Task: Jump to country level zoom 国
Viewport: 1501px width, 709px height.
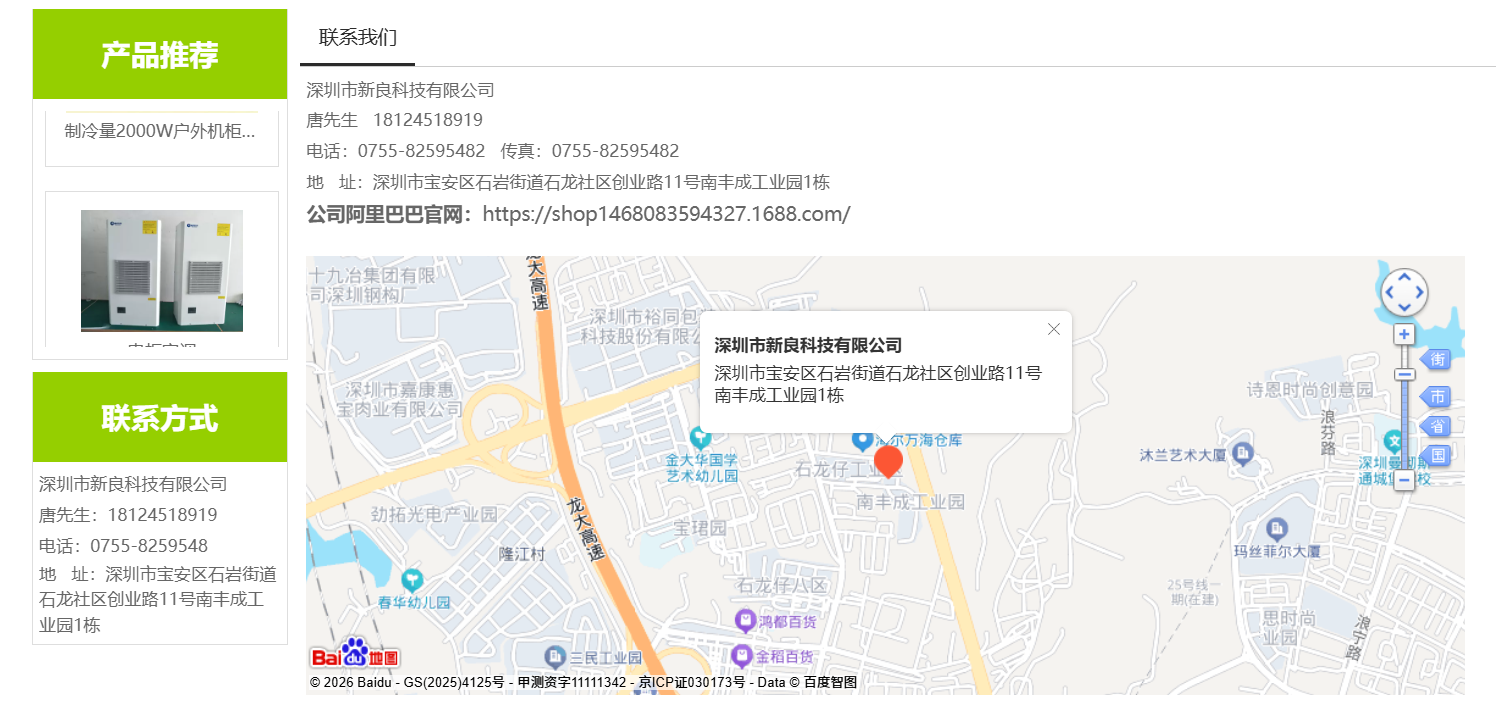Action: click(1435, 456)
